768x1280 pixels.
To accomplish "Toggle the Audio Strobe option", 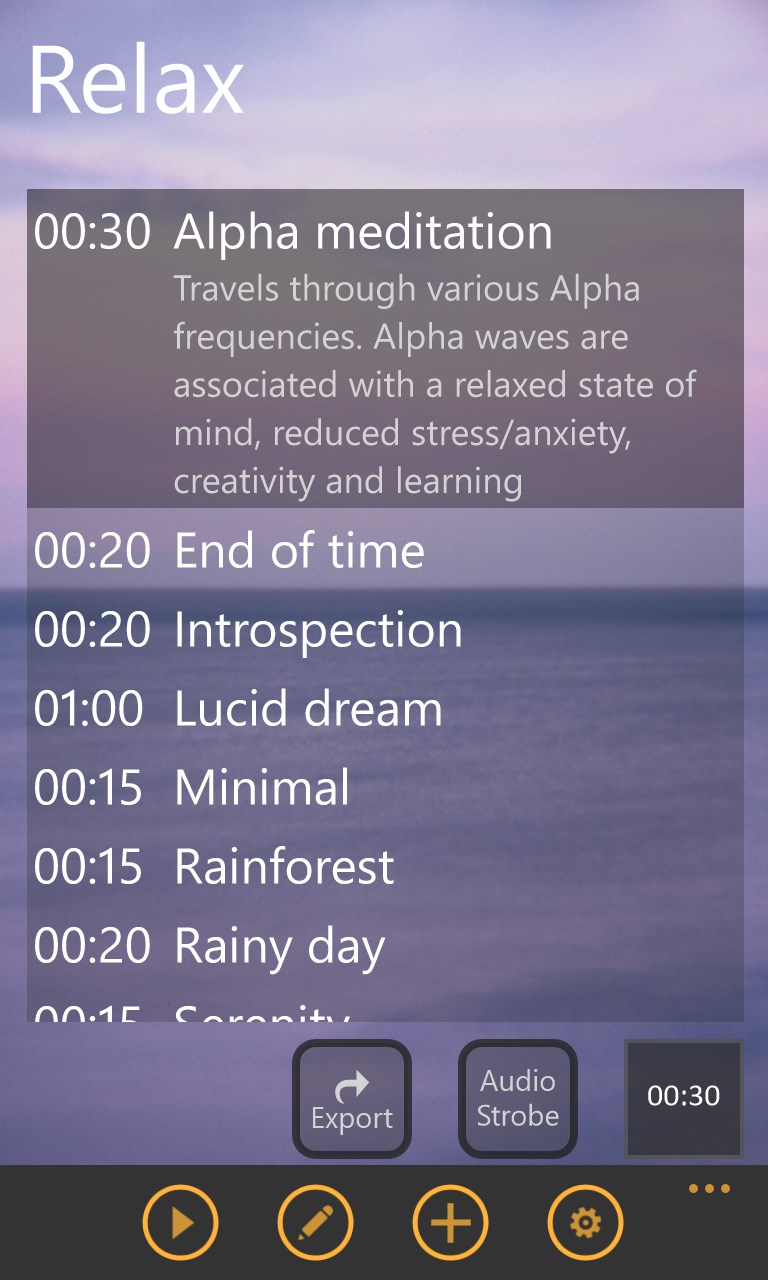I will coord(516,1097).
